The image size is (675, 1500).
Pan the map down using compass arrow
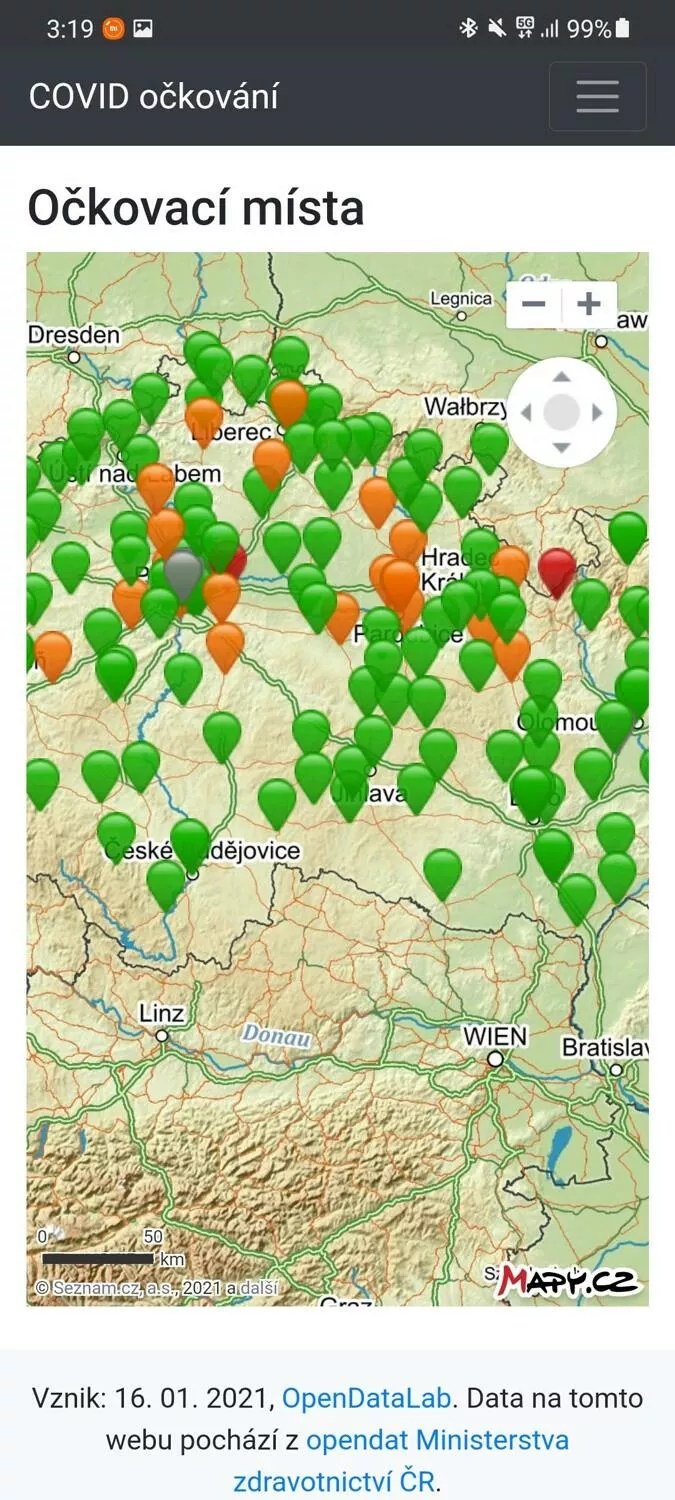point(562,447)
